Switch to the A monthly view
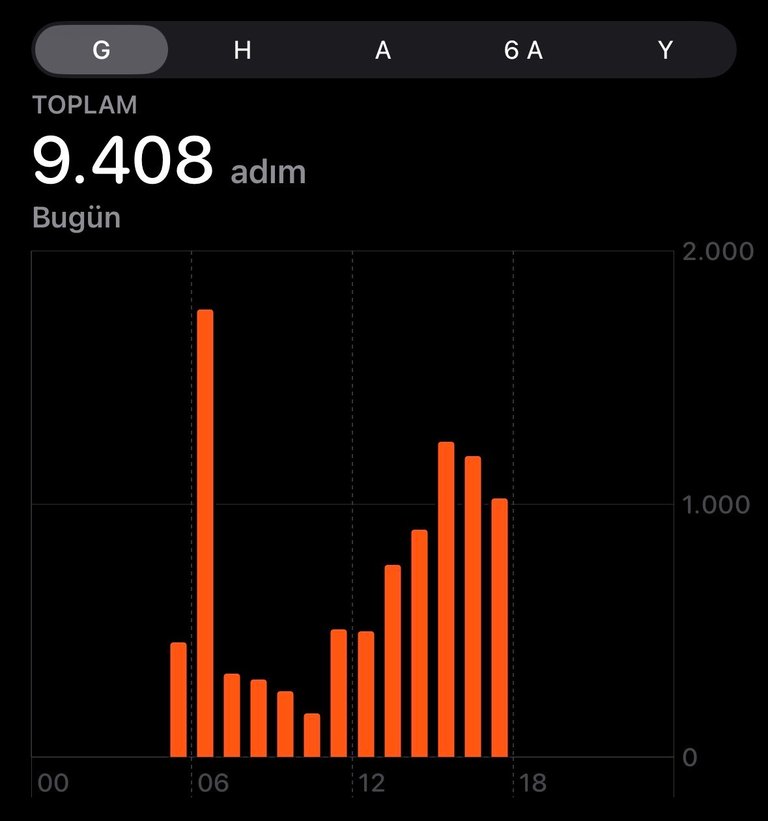The image size is (768, 821). pos(383,51)
